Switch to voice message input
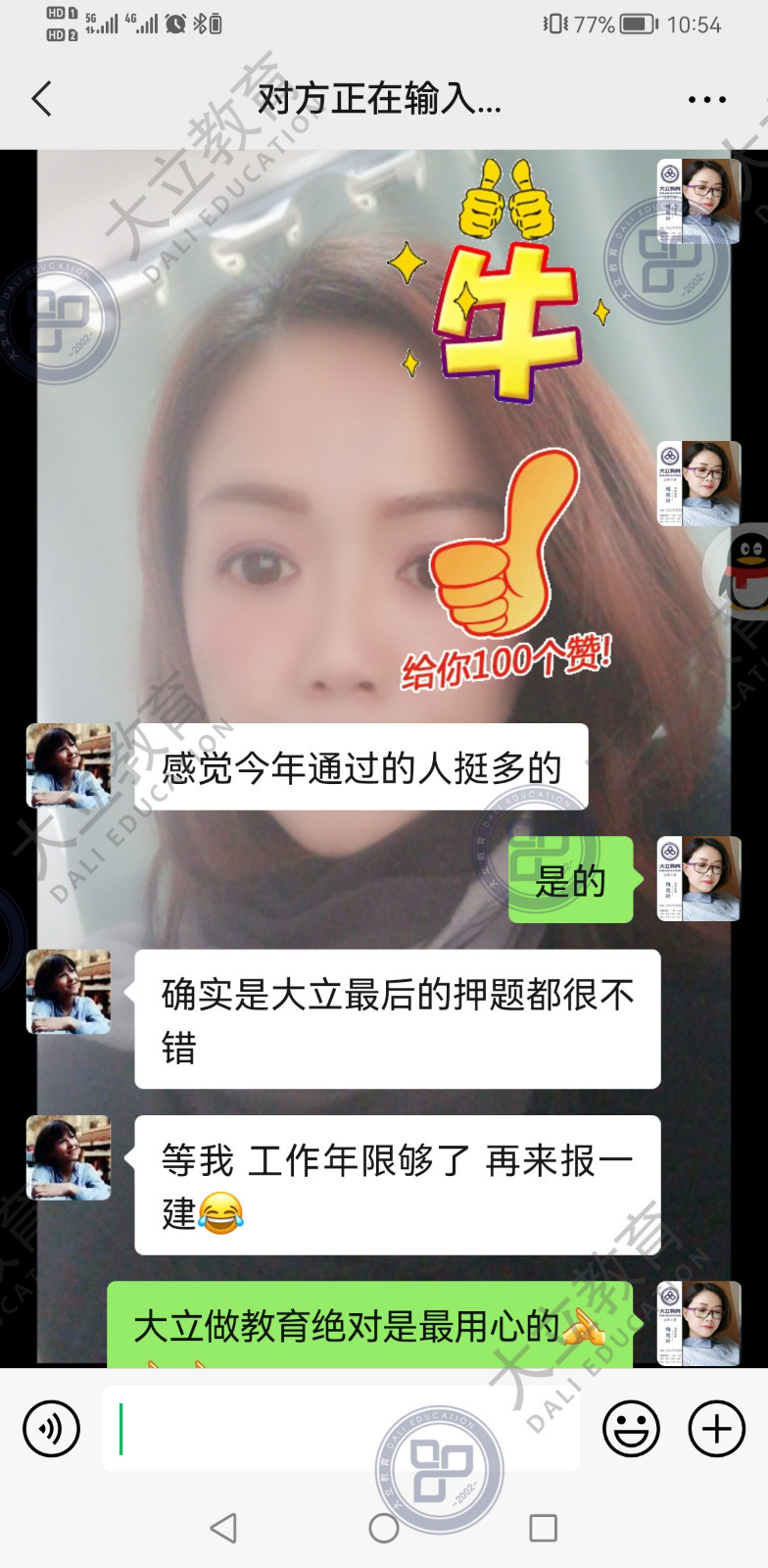This screenshot has width=768, height=1568. [x=51, y=1429]
